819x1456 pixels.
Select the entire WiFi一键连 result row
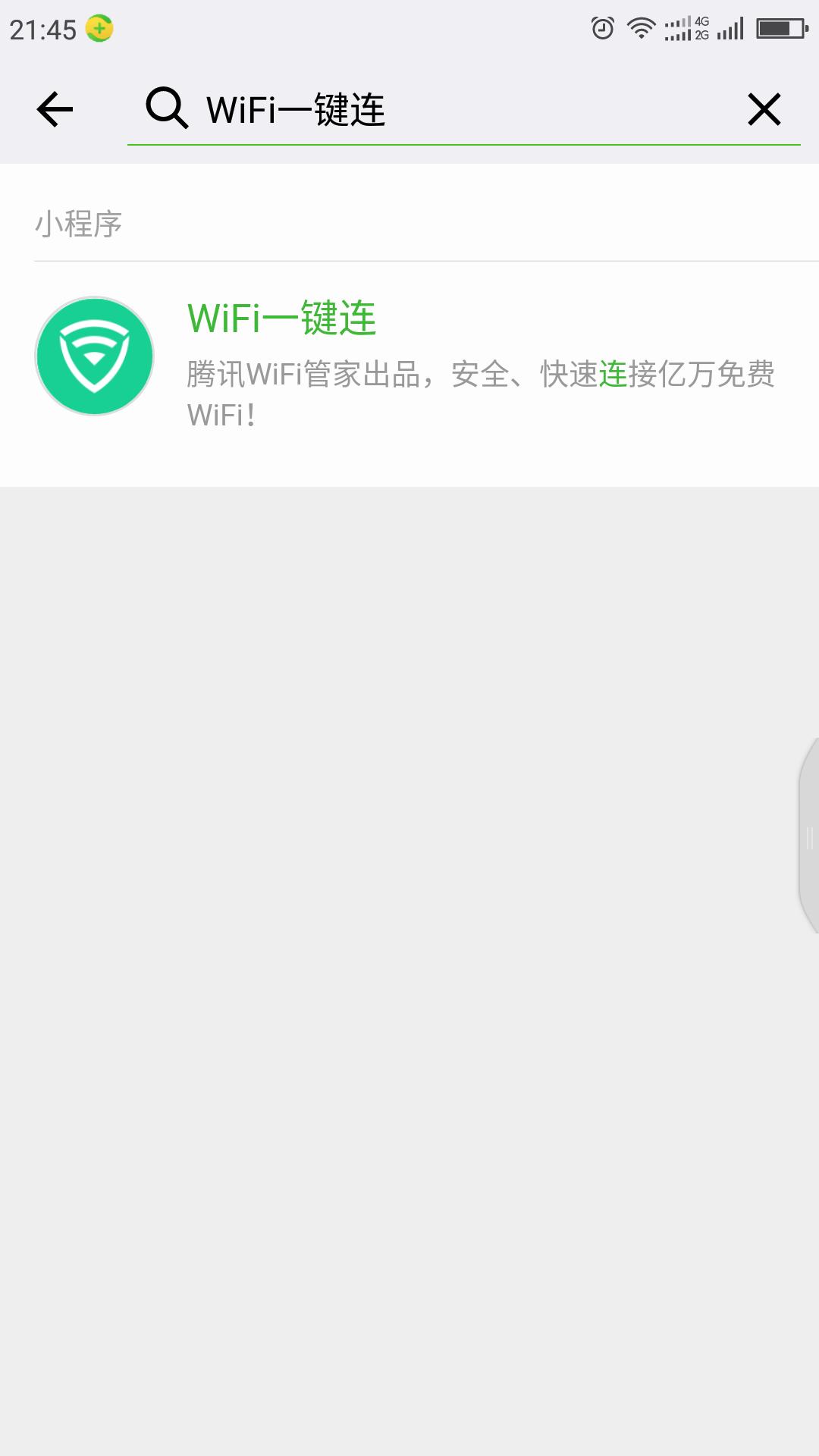coord(409,355)
